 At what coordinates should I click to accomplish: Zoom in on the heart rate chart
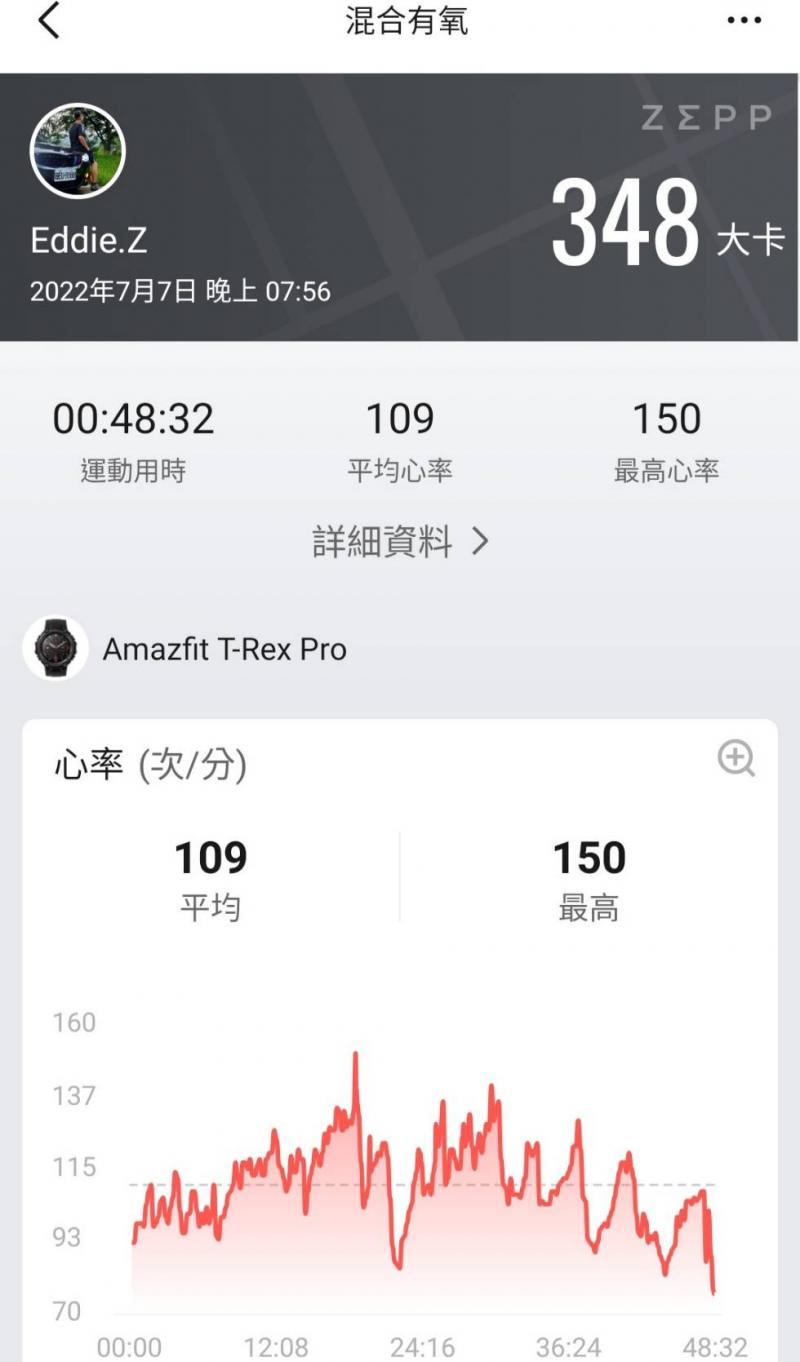click(736, 759)
